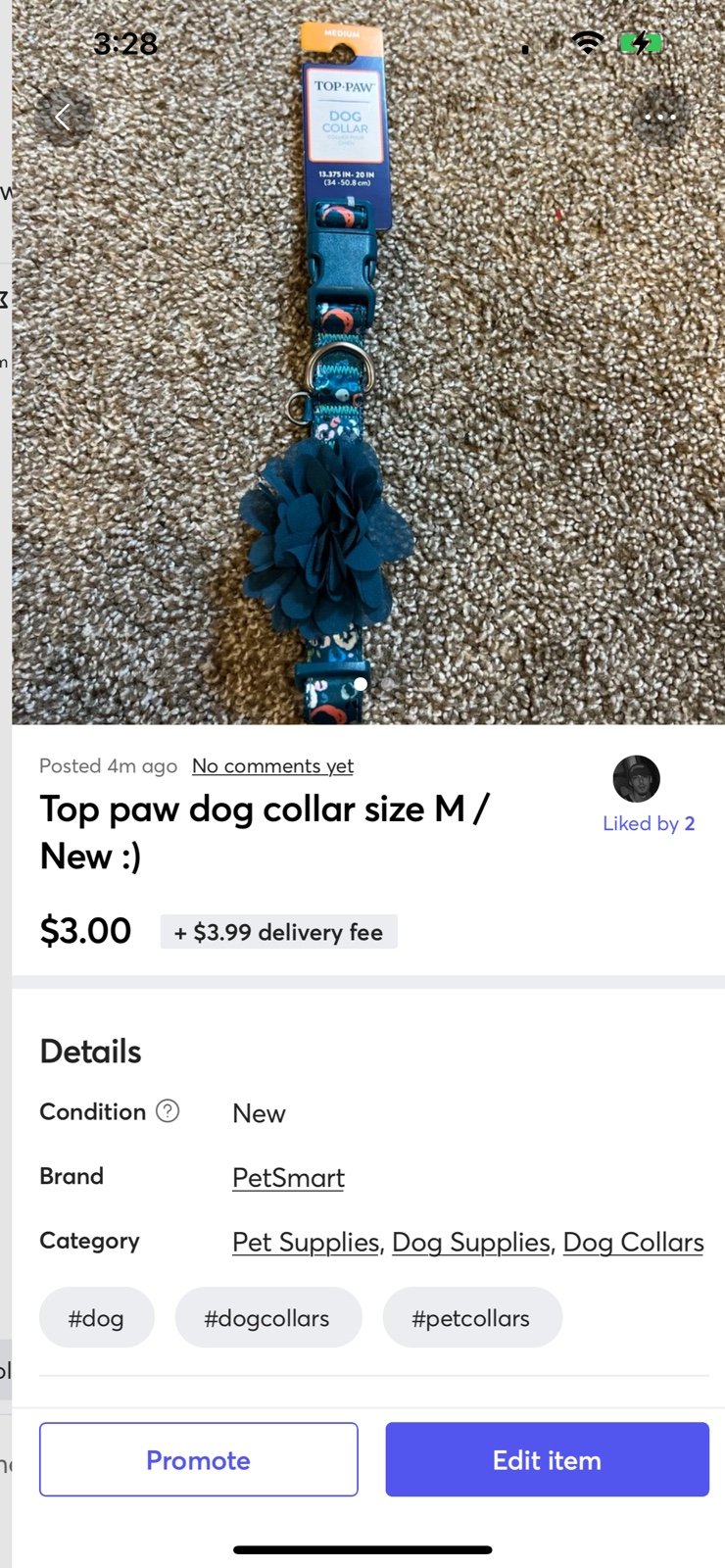Browse the Dog Supplies category
725x1568 pixels.
470,1243
